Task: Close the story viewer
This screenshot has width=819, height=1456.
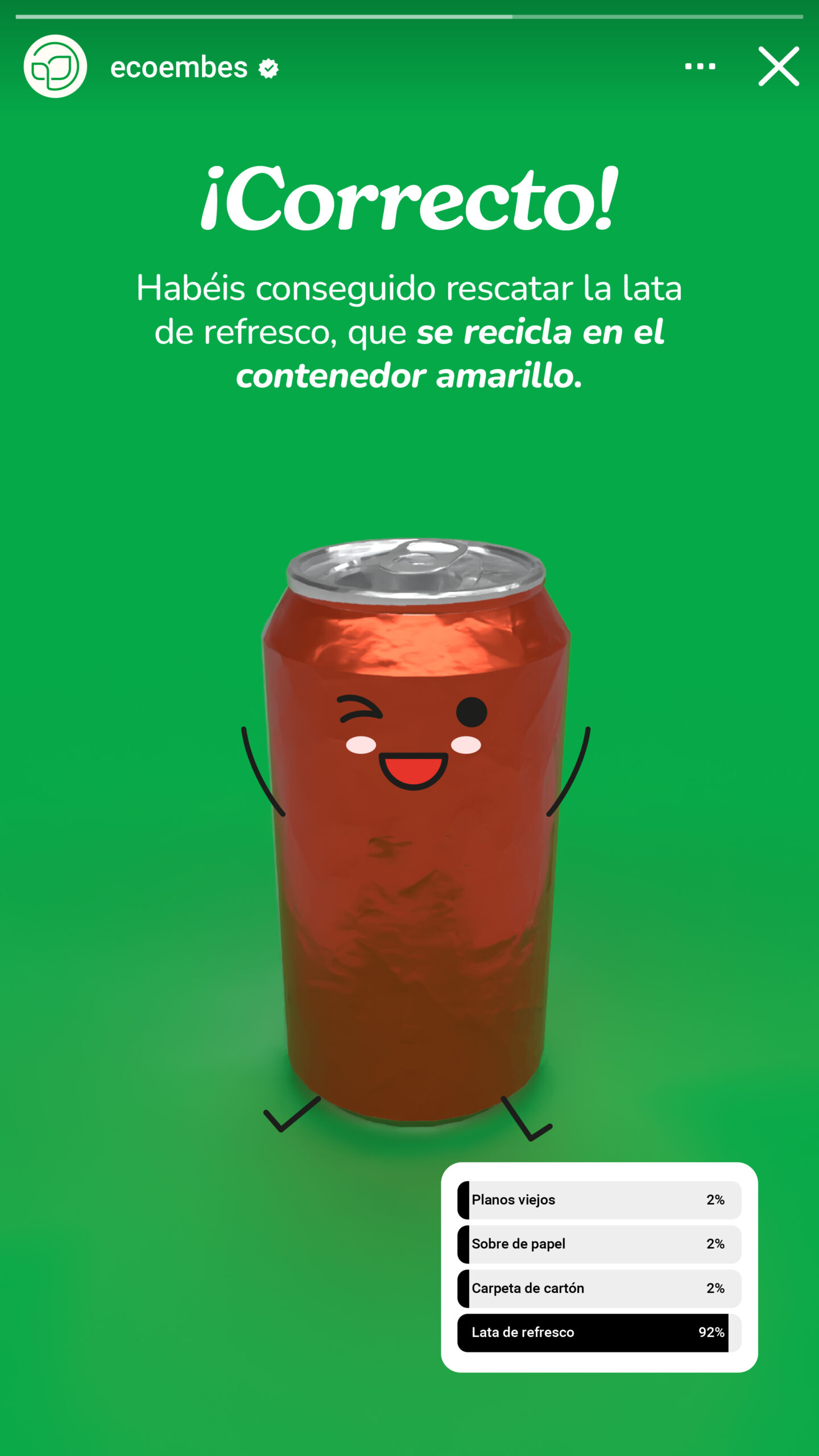Action: point(778,67)
